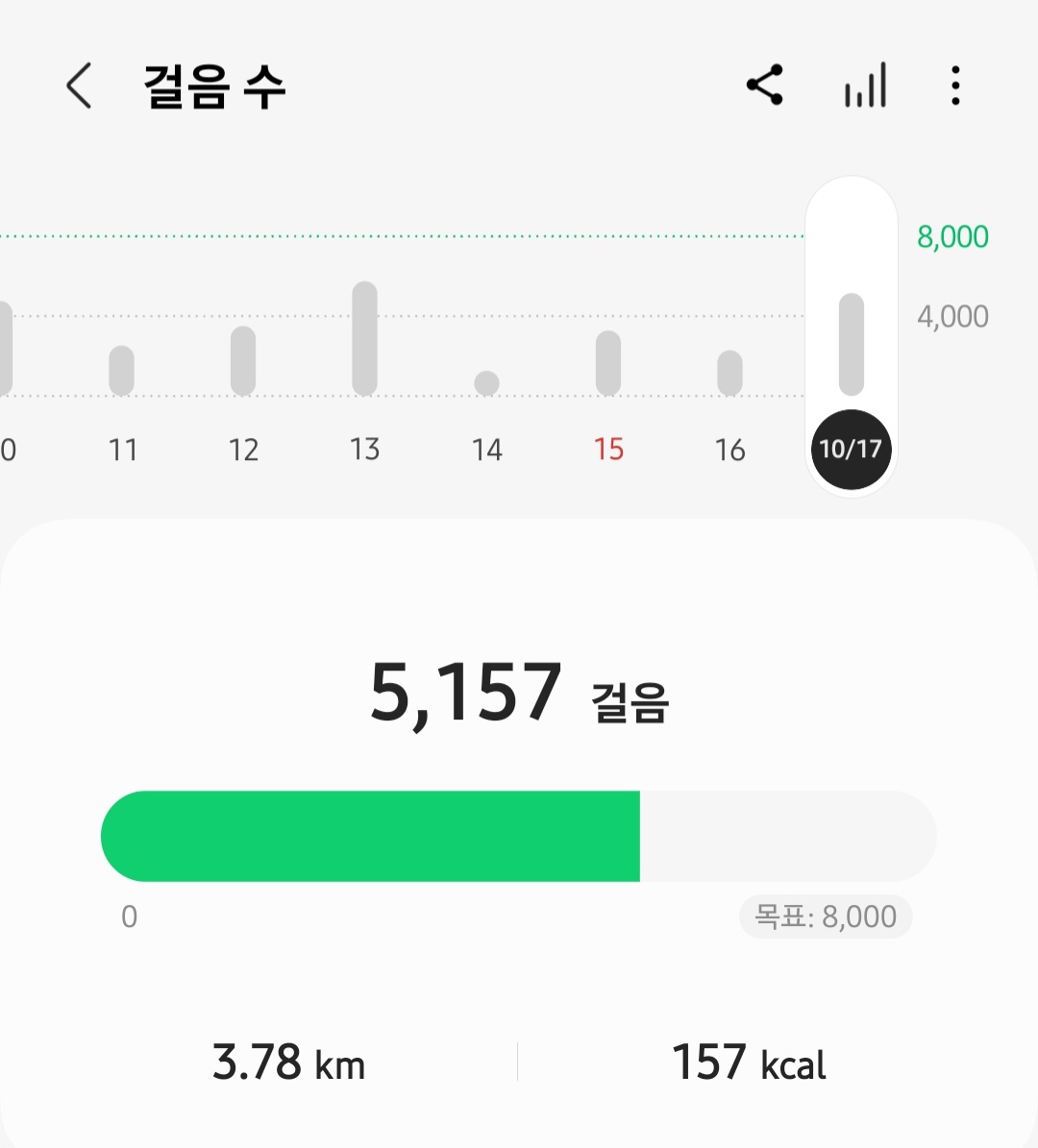The image size is (1038, 1148).
Task: Open the step trends chart icon
Action: [865, 85]
